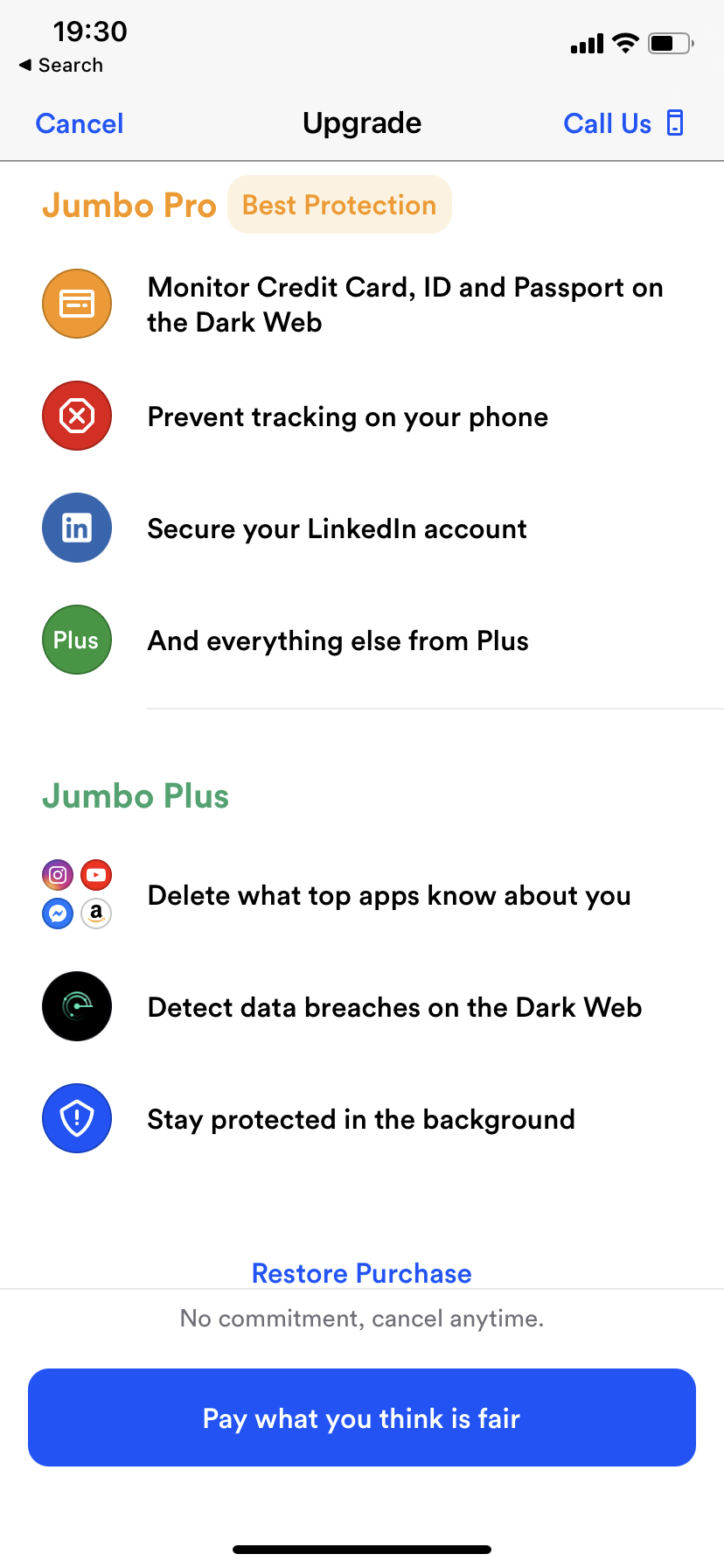Tap Pay what you think is fair
This screenshot has height=1568, width=724.
click(361, 1417)
